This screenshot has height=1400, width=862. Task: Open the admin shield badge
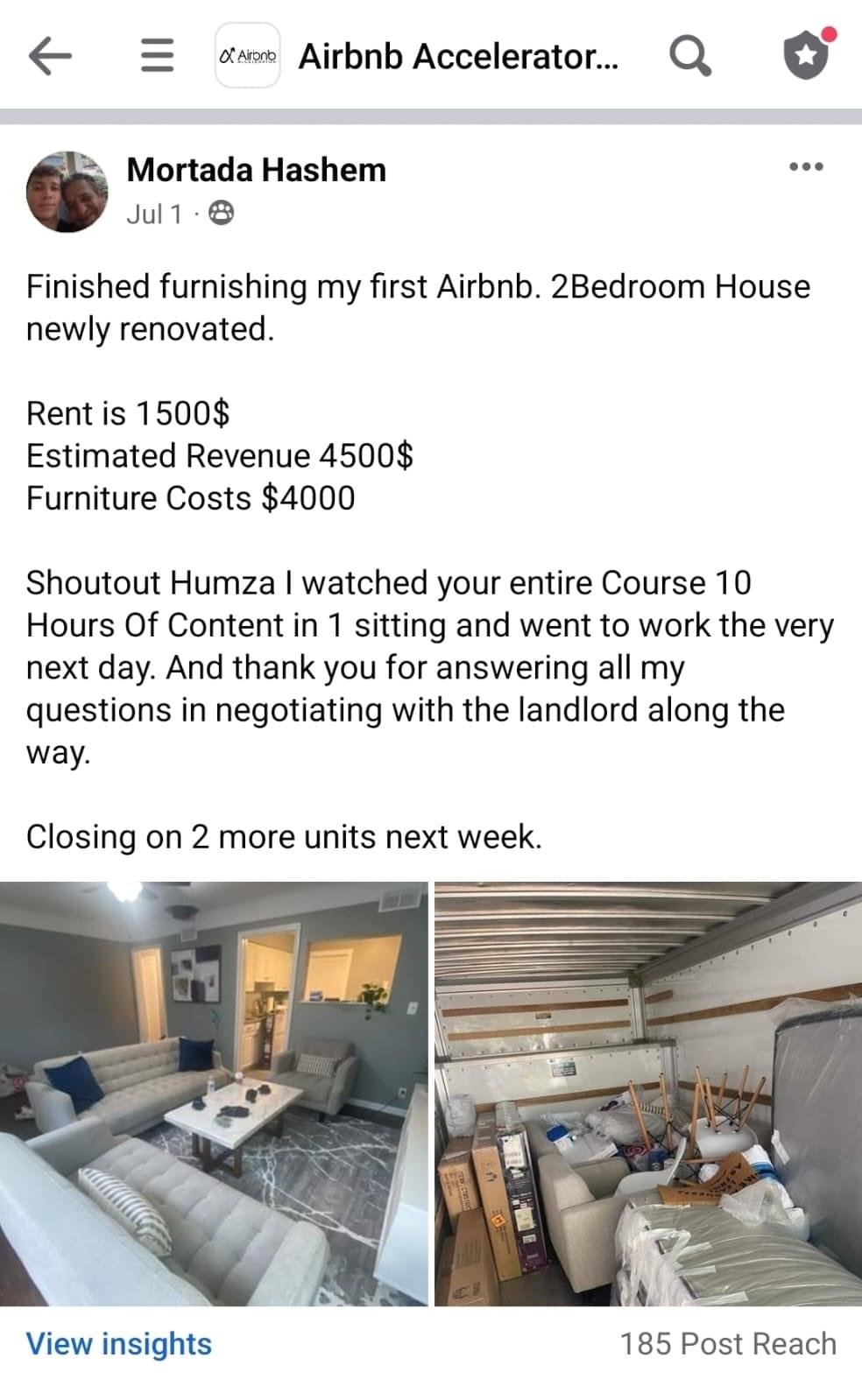click(x=807, y=55)
